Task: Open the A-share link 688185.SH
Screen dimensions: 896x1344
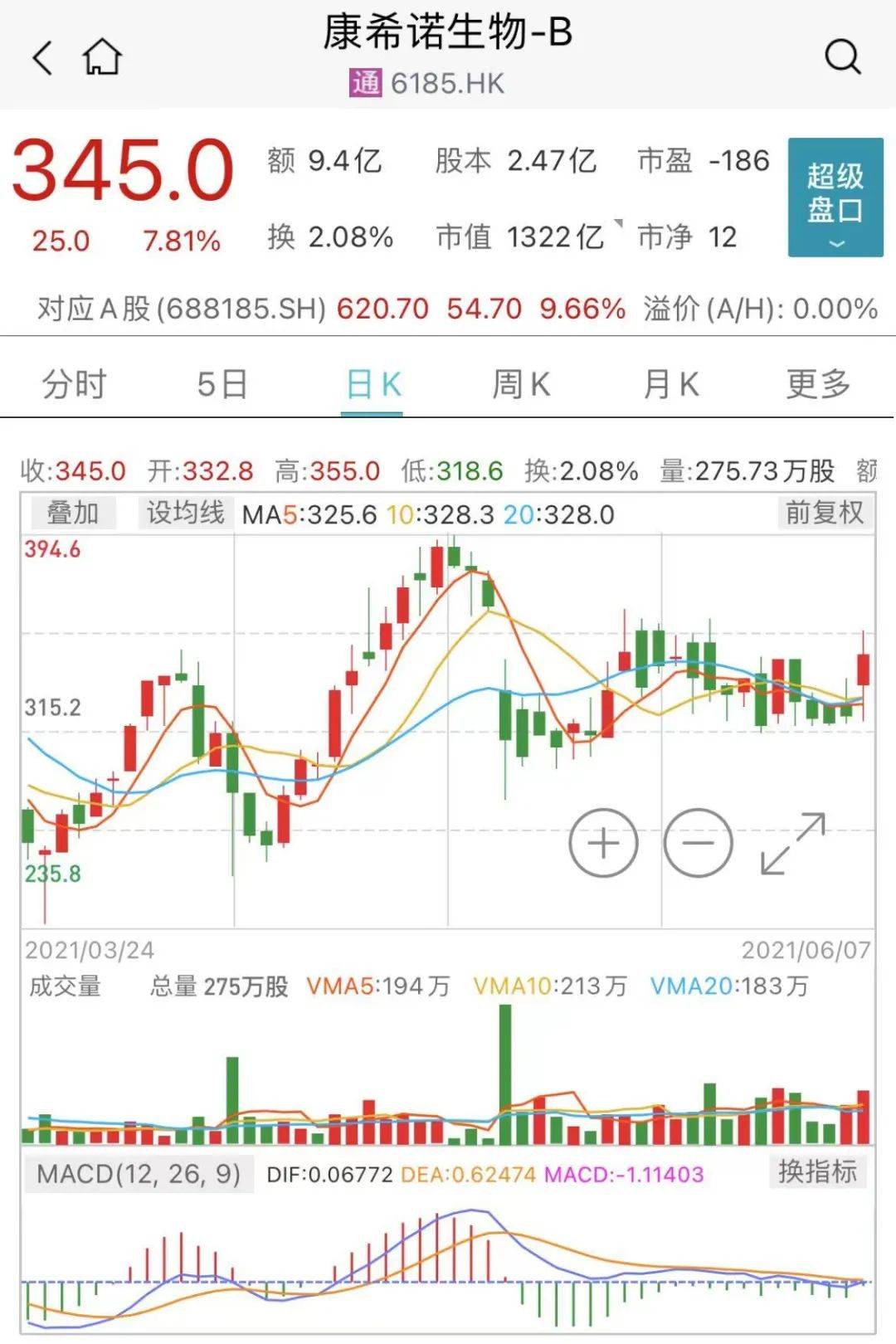Action: click(238, 307)
